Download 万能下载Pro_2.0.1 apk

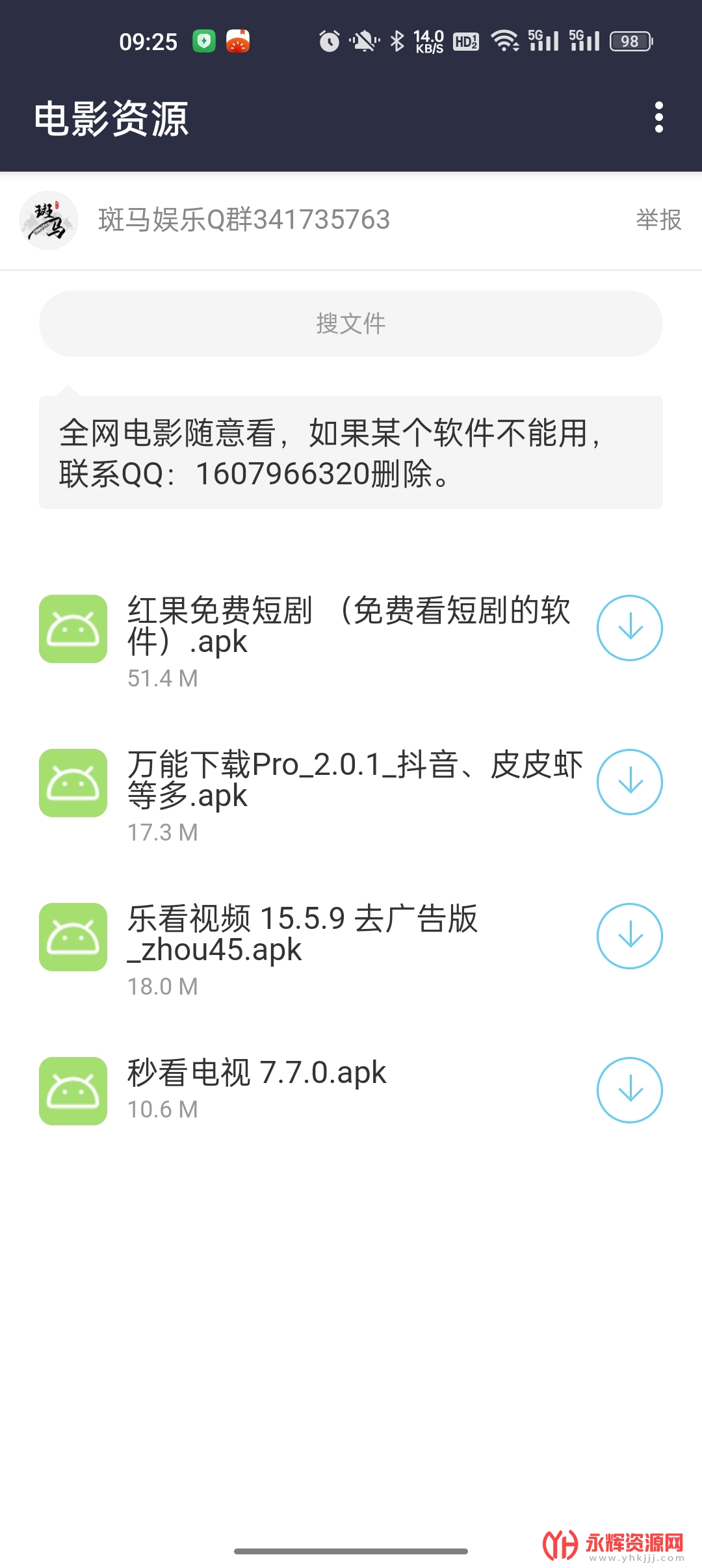tap(629, 782)
